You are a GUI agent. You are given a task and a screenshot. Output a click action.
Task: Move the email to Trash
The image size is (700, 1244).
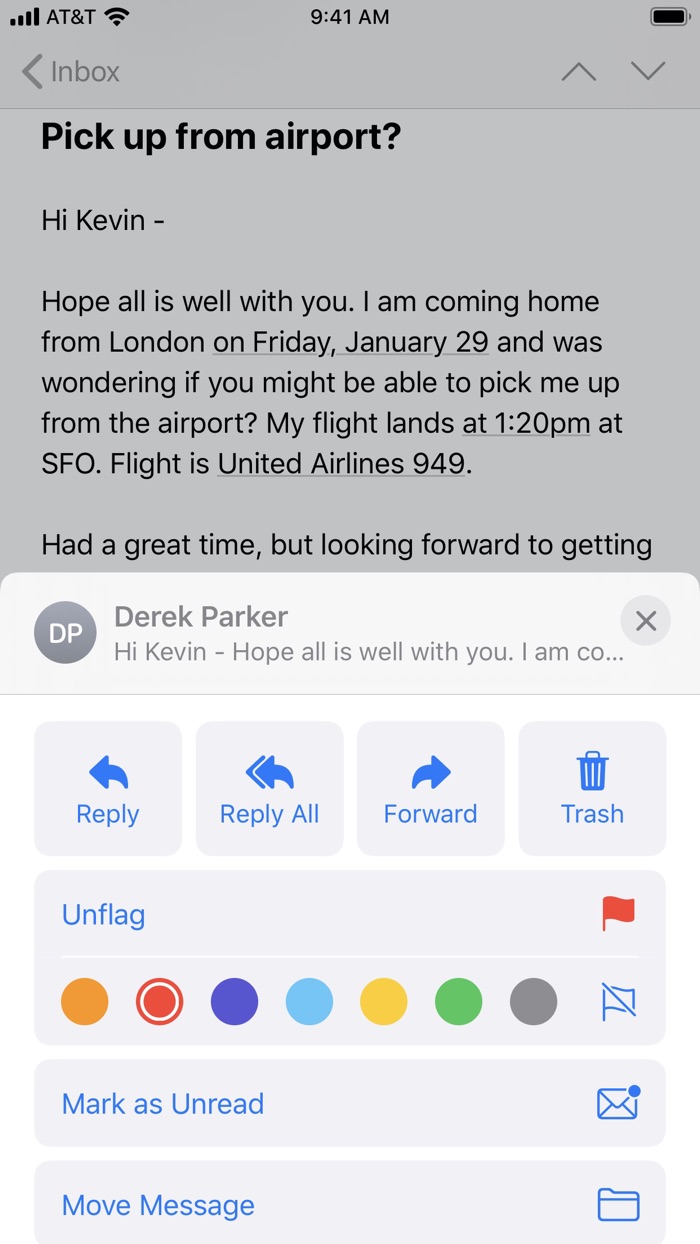click(592, 789)
